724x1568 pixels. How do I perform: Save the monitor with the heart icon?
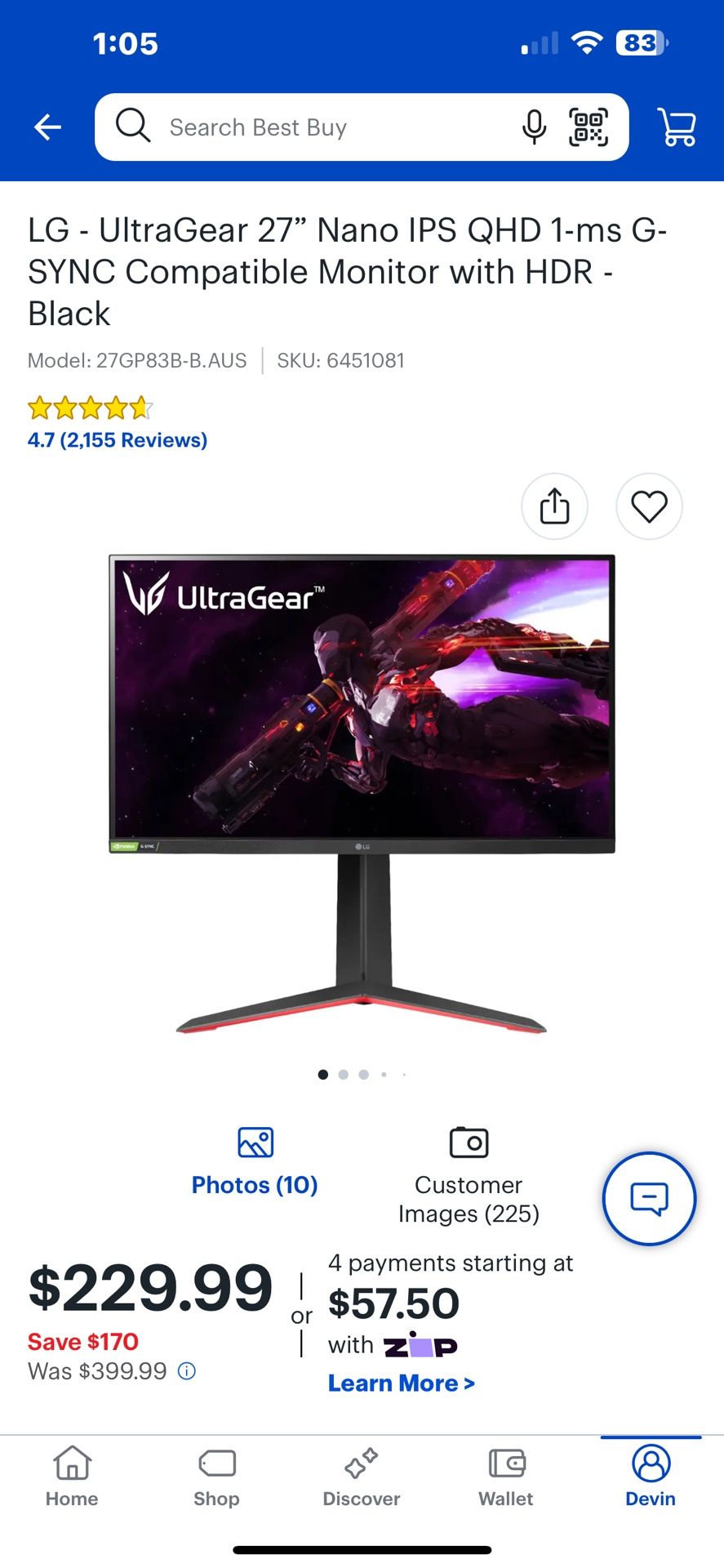(x=649, y=506)
